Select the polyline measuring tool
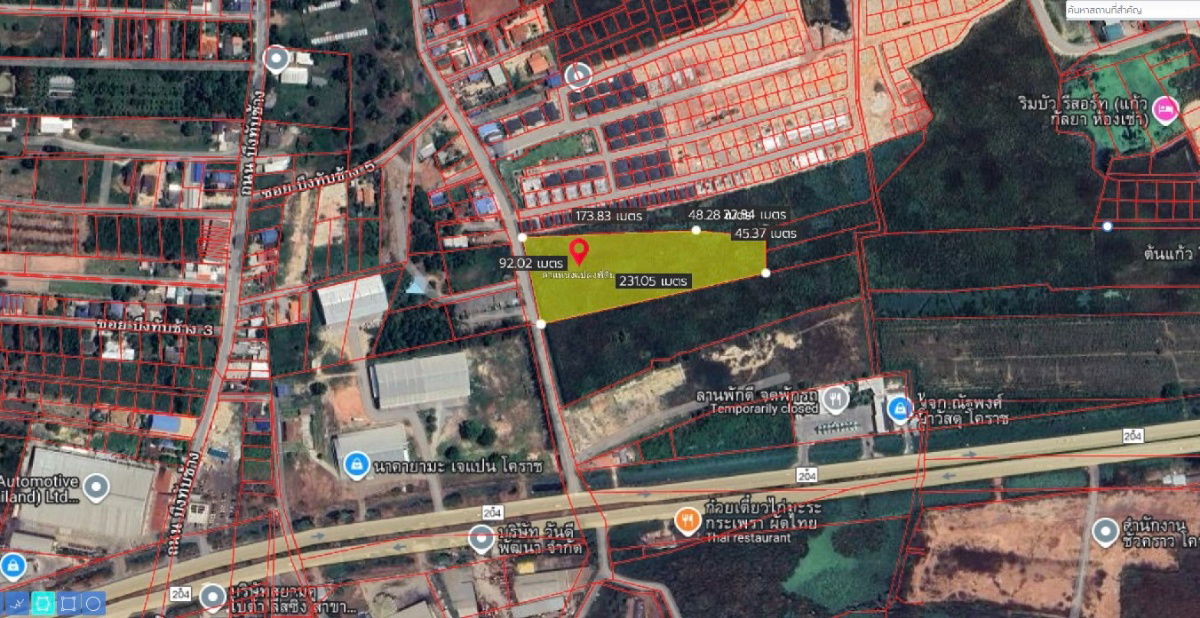This screenshot has height=618, width=1200. pos(17,603)
